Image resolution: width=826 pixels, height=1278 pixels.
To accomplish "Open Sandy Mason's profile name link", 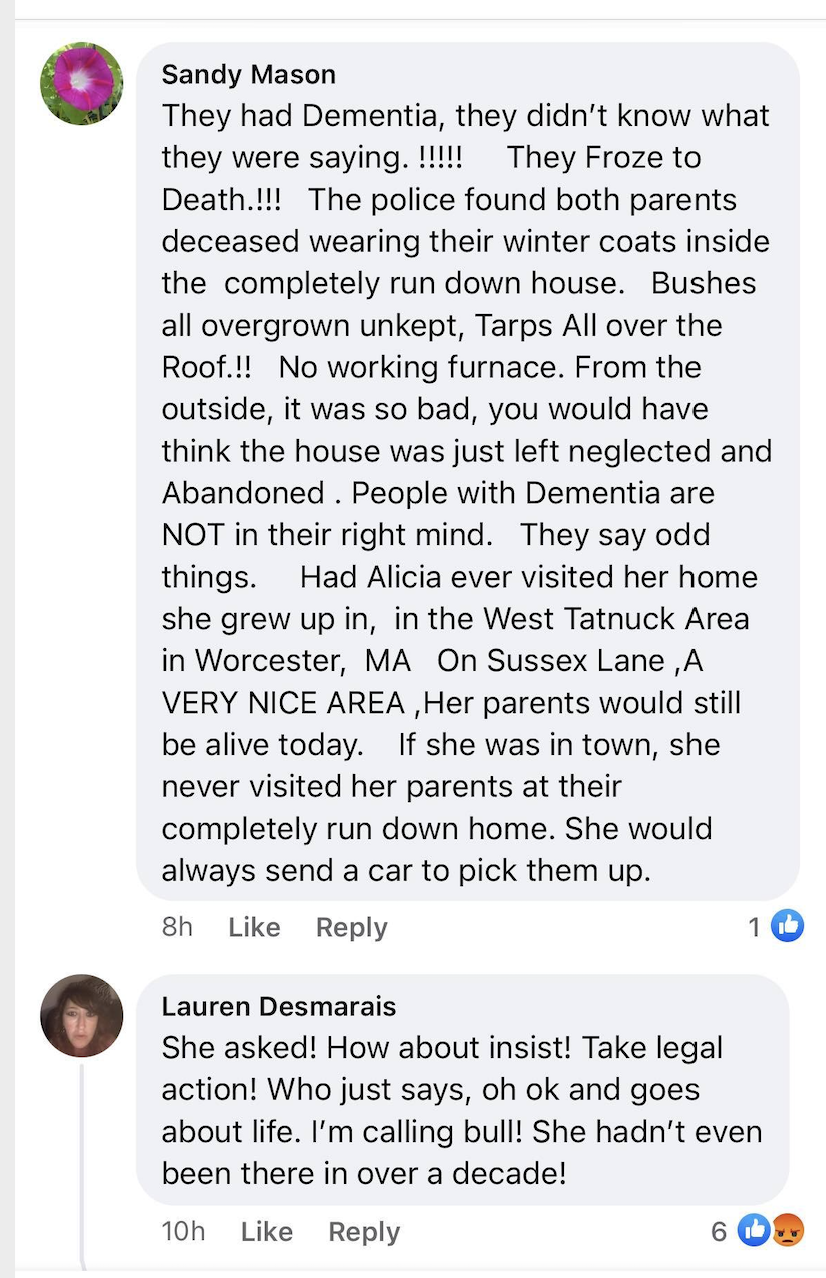I will (x=248, y=74).
